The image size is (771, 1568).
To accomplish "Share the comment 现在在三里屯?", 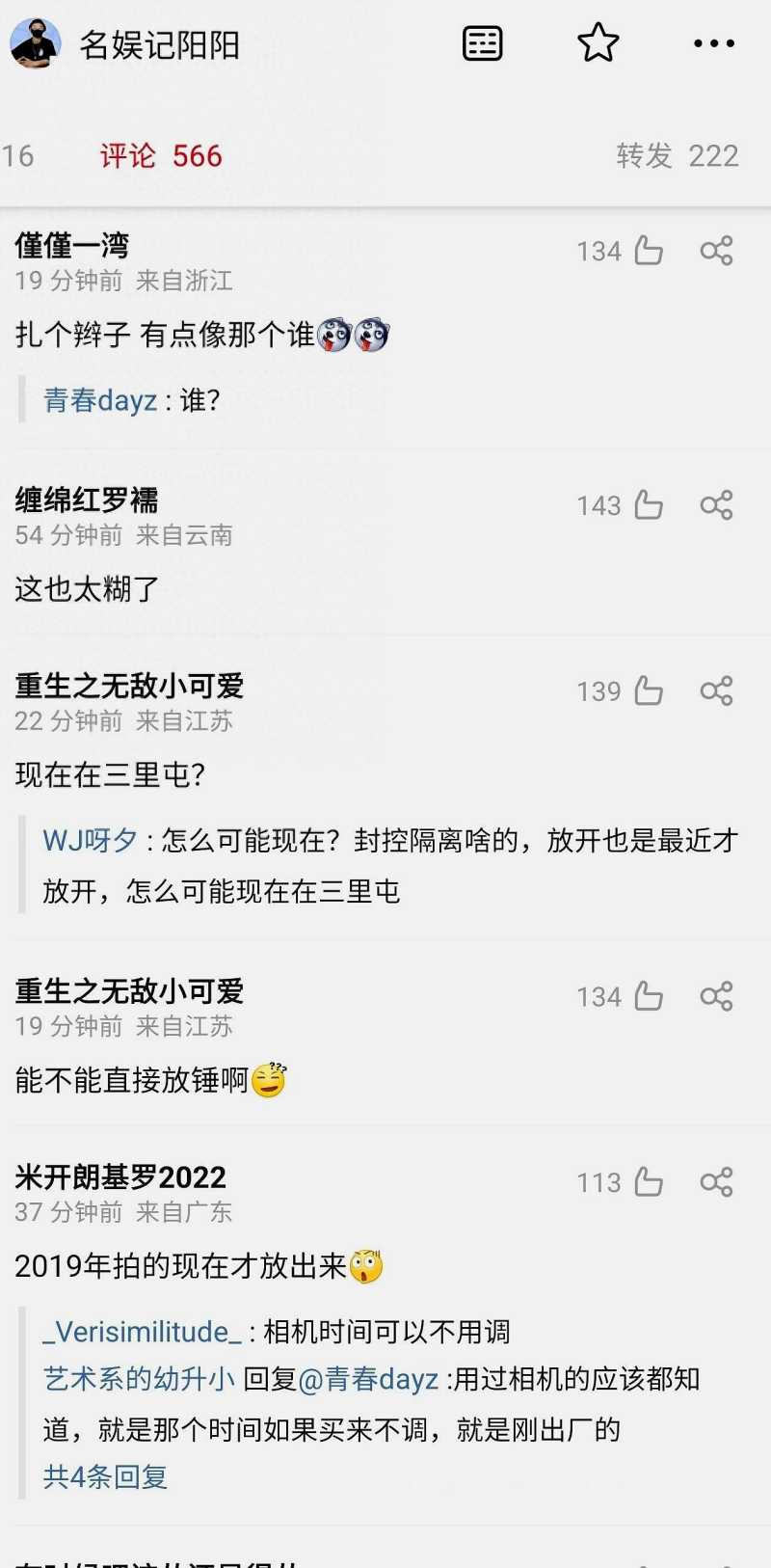I will pyautogui.click(x=716, y=691).
